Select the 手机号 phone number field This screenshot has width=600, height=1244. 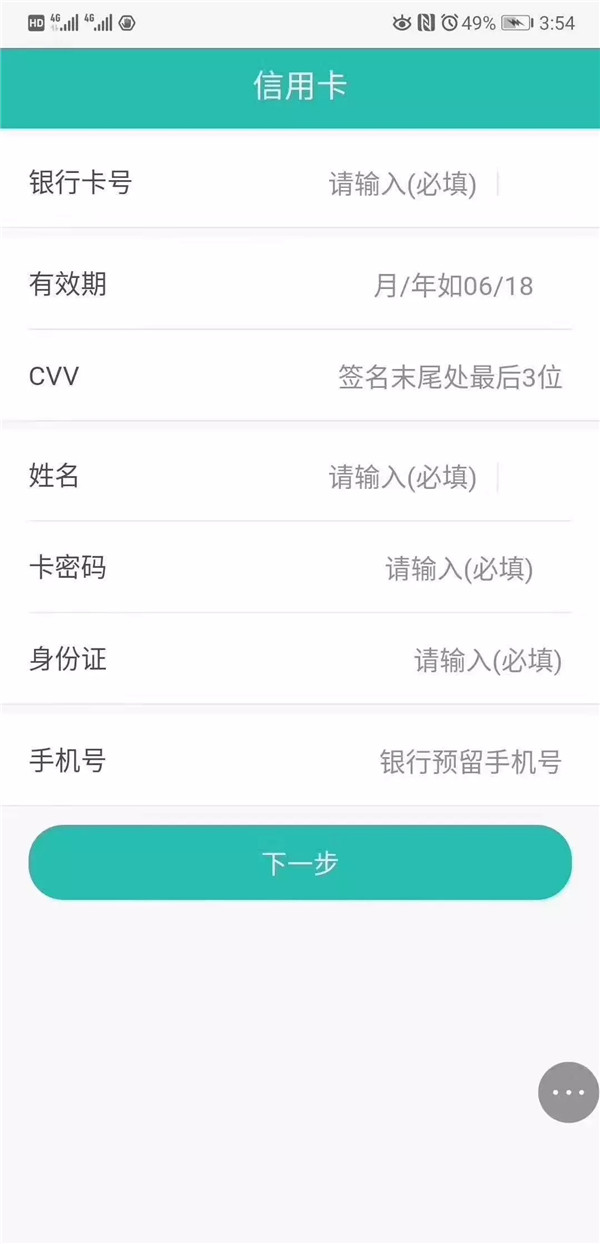click(470, 762)
